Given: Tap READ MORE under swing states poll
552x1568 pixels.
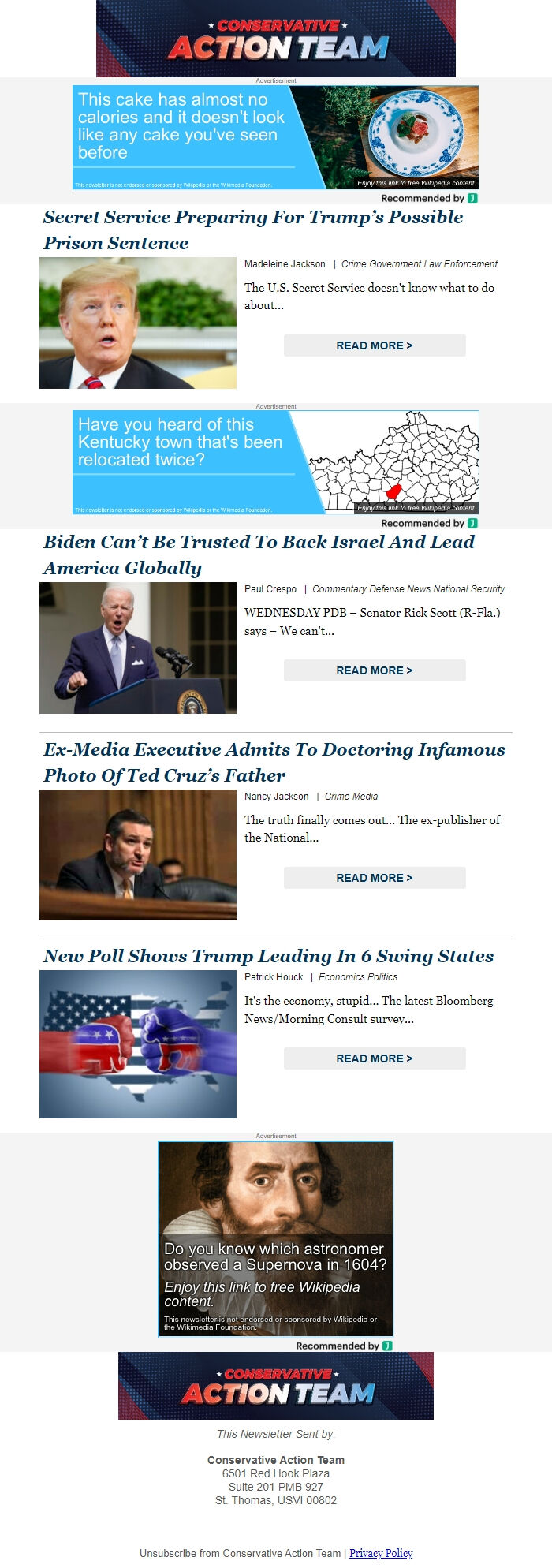Looking at the screenshot, I should 375,1058.
